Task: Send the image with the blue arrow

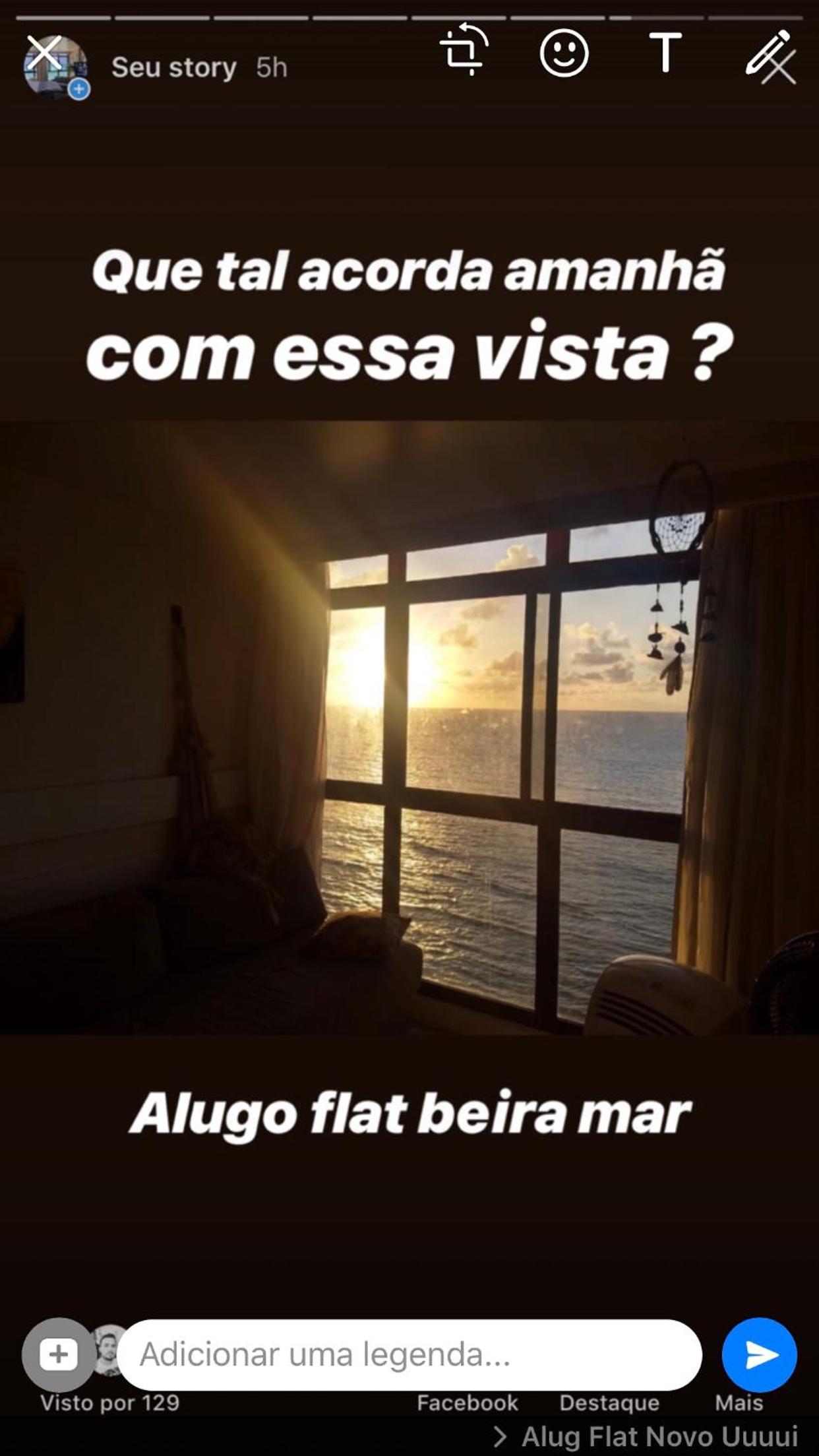Action: 760,1354
